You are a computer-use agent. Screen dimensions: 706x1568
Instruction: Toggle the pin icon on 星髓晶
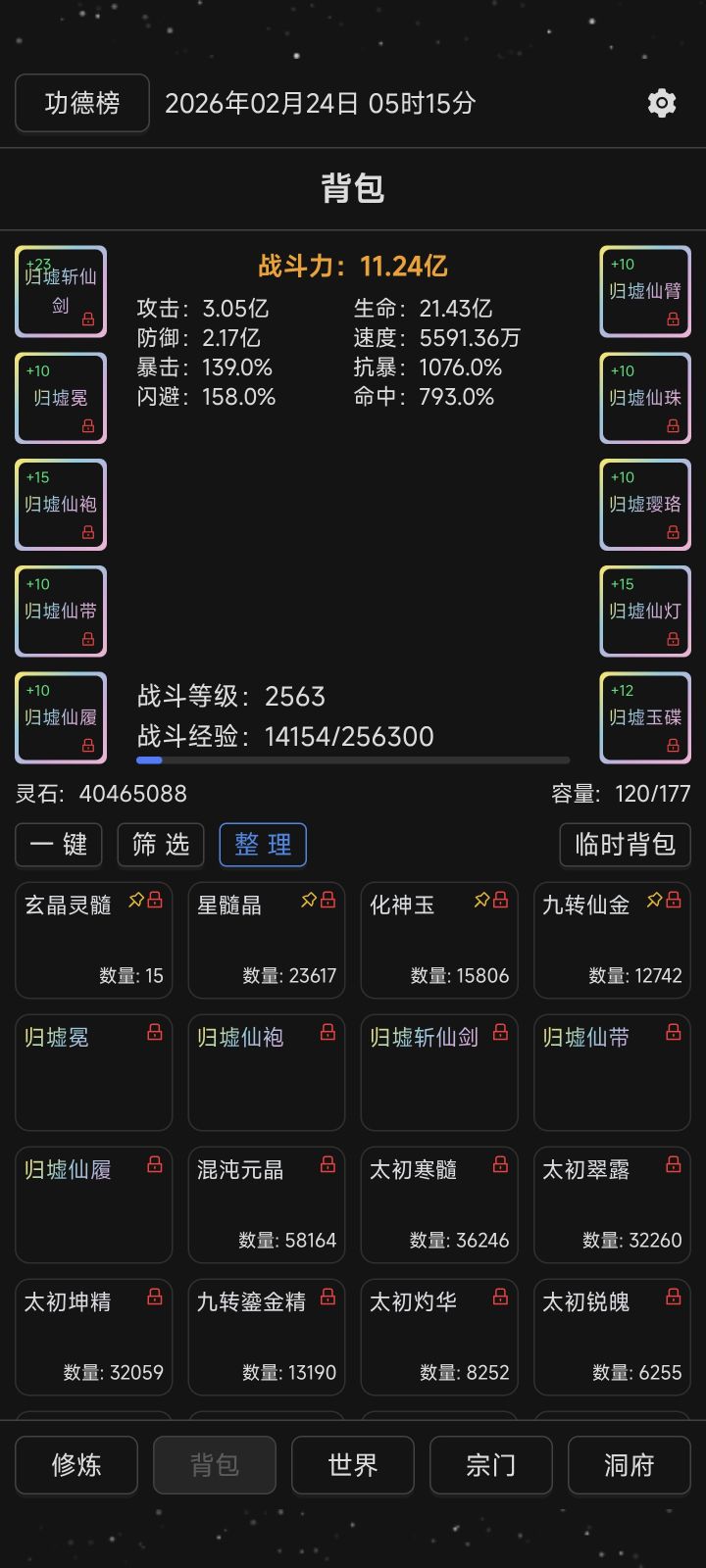[310, 899]
